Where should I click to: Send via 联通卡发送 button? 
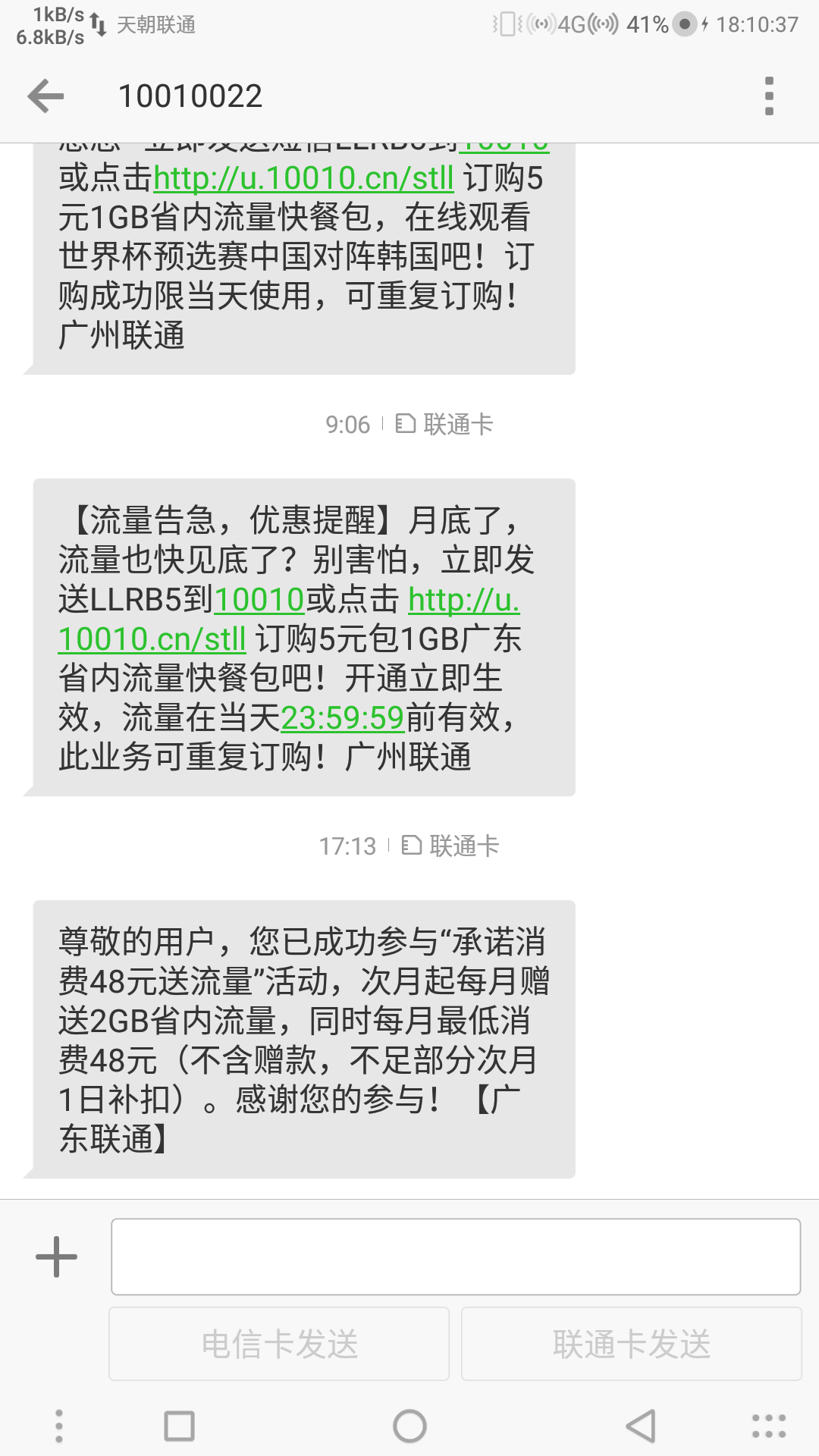tap(631, 1344)
